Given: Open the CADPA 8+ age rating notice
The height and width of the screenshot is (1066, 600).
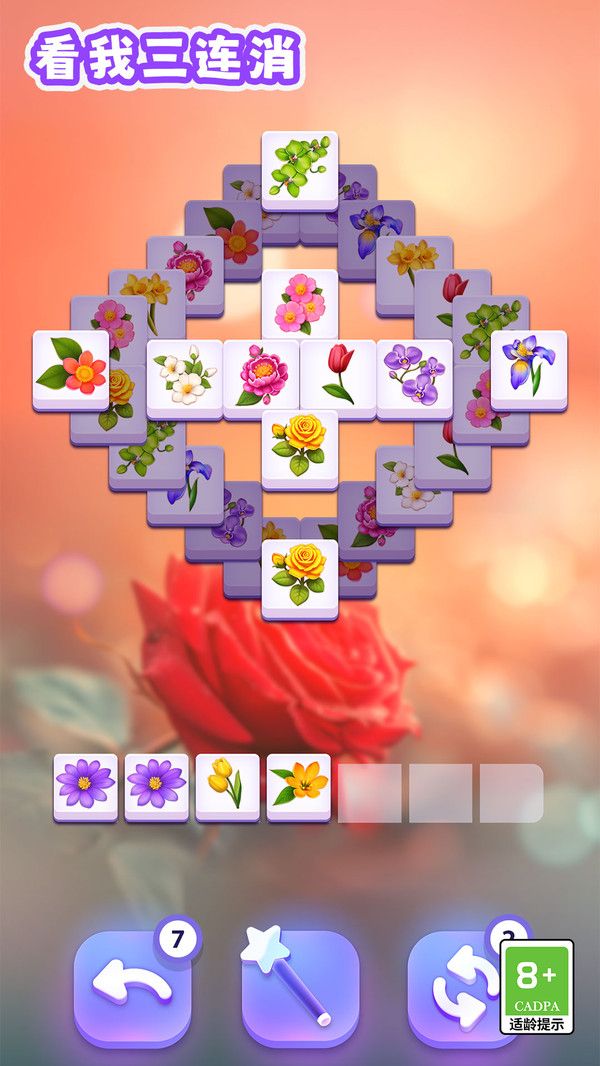Looking at the screenshot, I should 537,986.
